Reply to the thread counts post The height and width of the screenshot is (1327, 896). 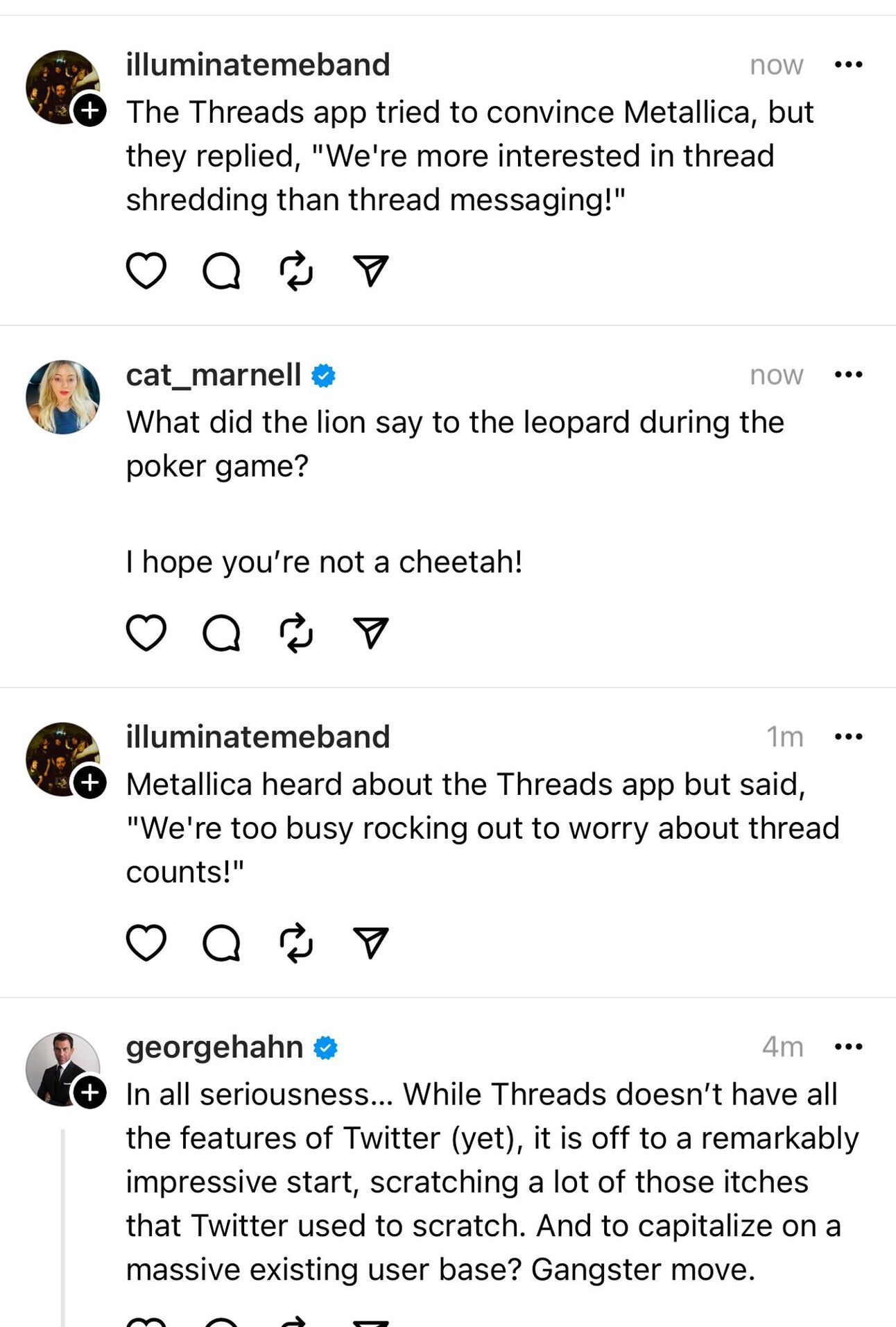[221, 943]
